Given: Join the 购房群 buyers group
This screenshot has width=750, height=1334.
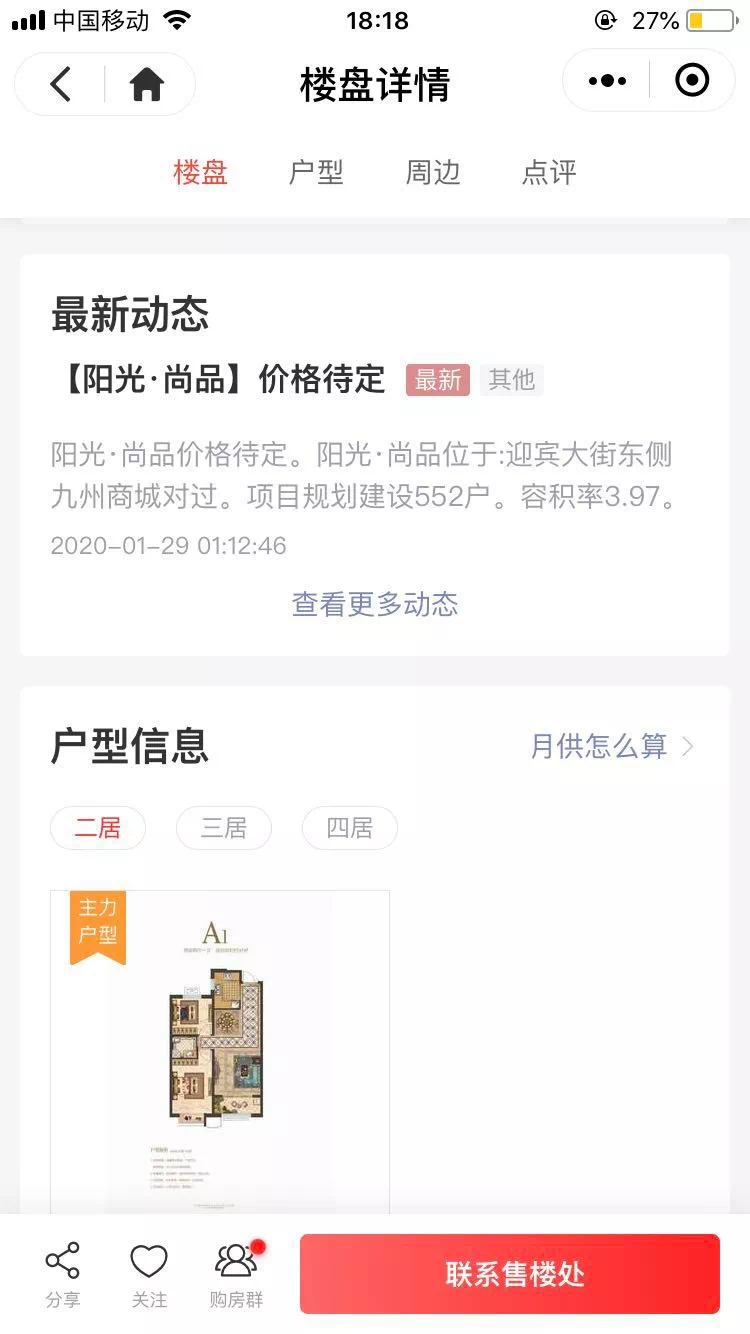Looking at the screenshot, I should click(x=236, y=1274).
